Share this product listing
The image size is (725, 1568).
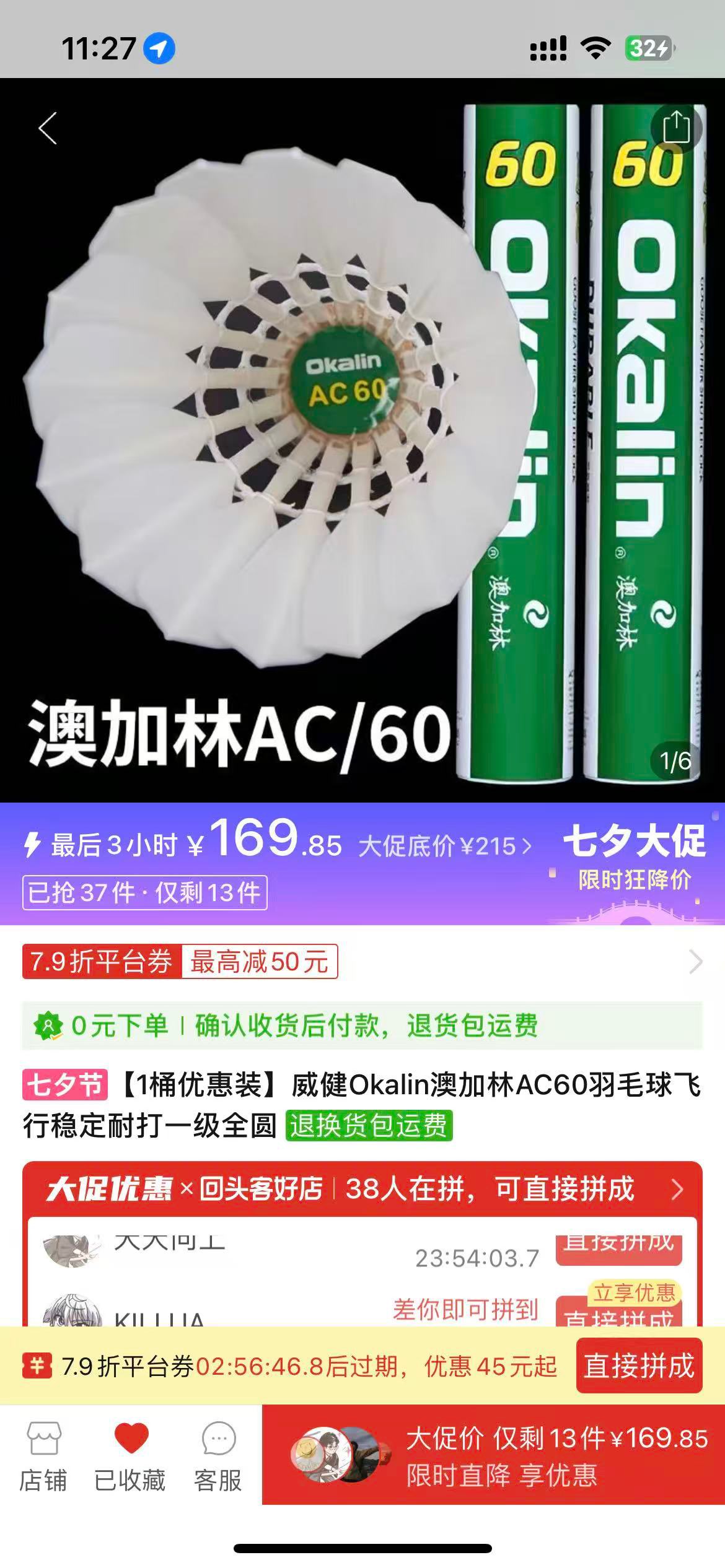click(x=676, y=128)
